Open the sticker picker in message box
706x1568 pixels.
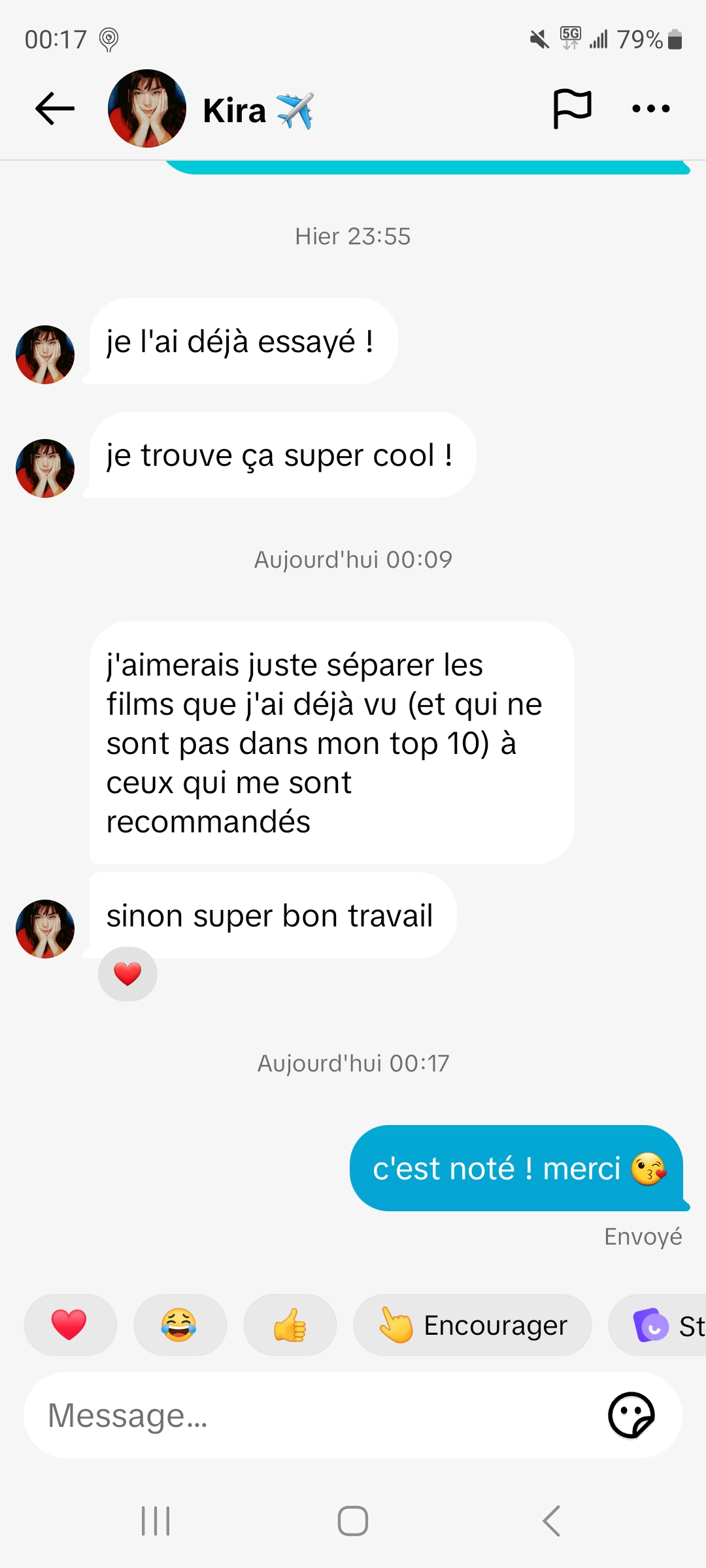click(631, 1415)
